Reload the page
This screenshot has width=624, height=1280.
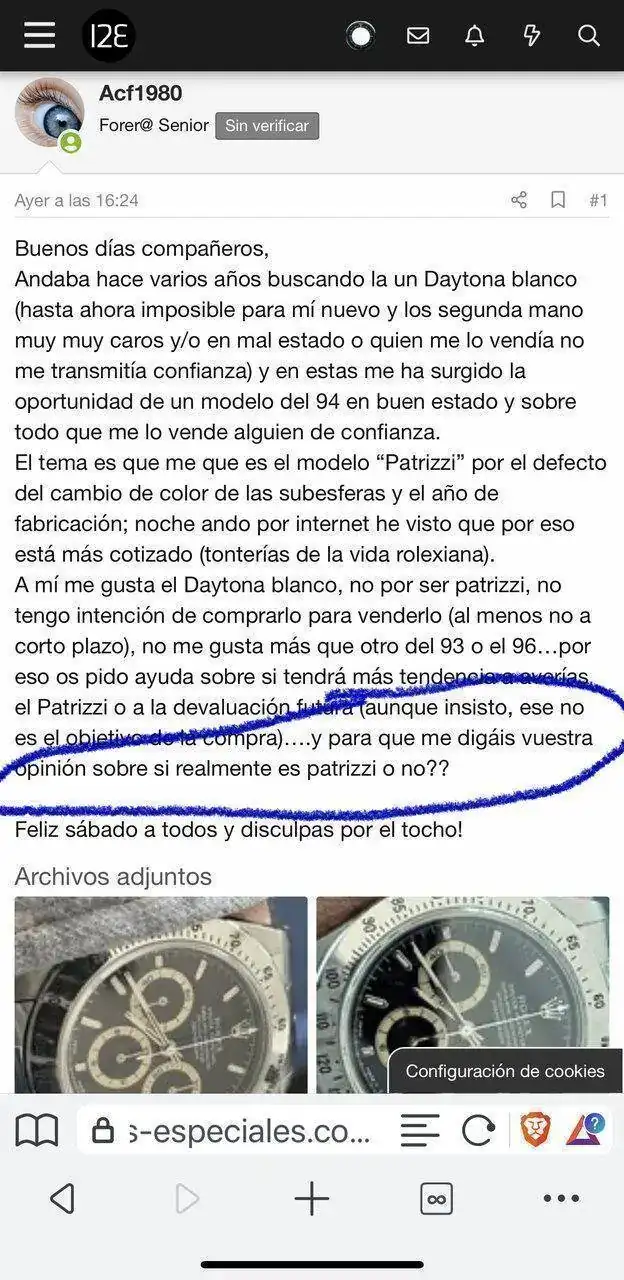(x=478, y=1131)
